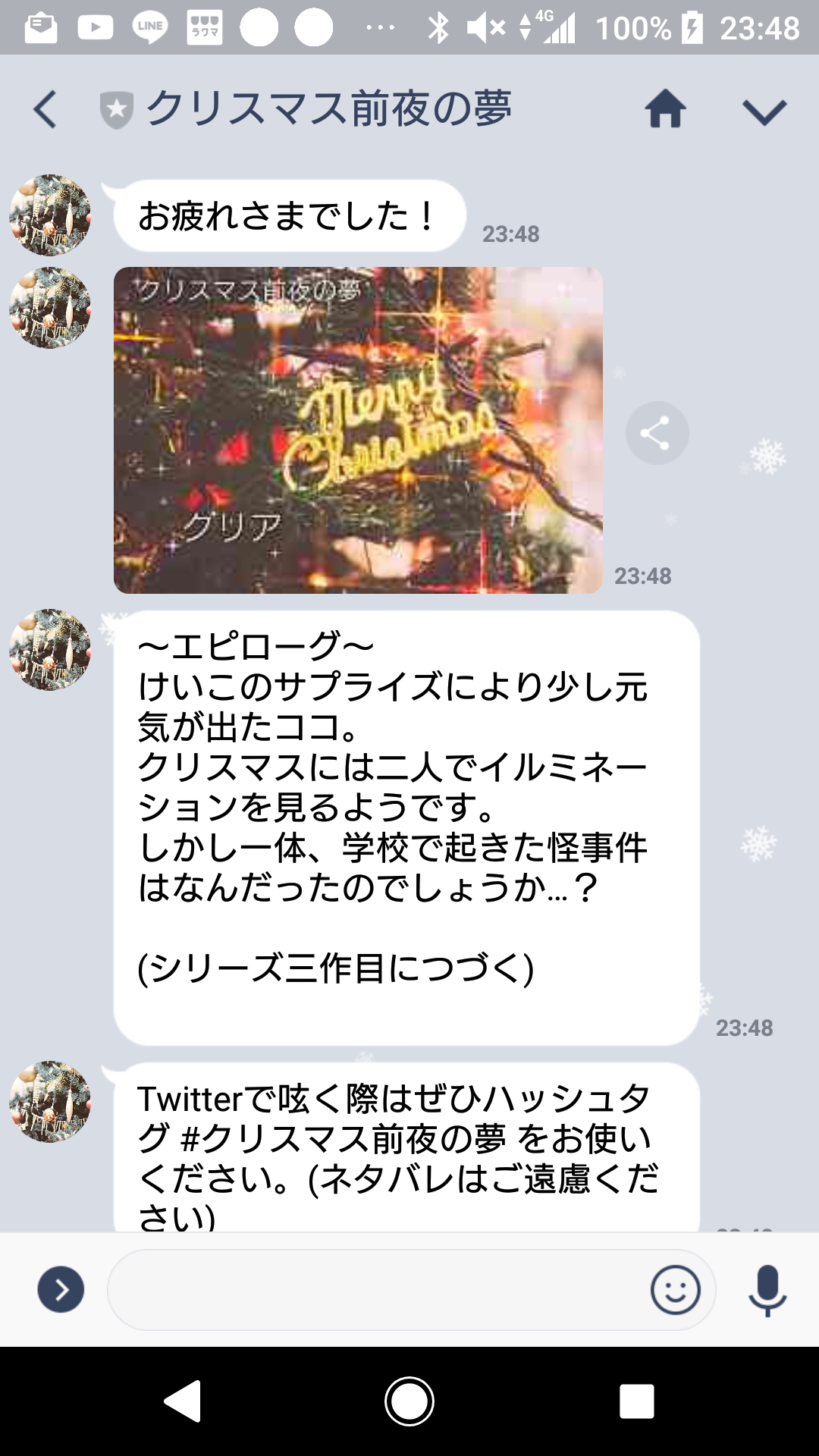Expand the attachment arrow beside message field

pos(61,1289)
